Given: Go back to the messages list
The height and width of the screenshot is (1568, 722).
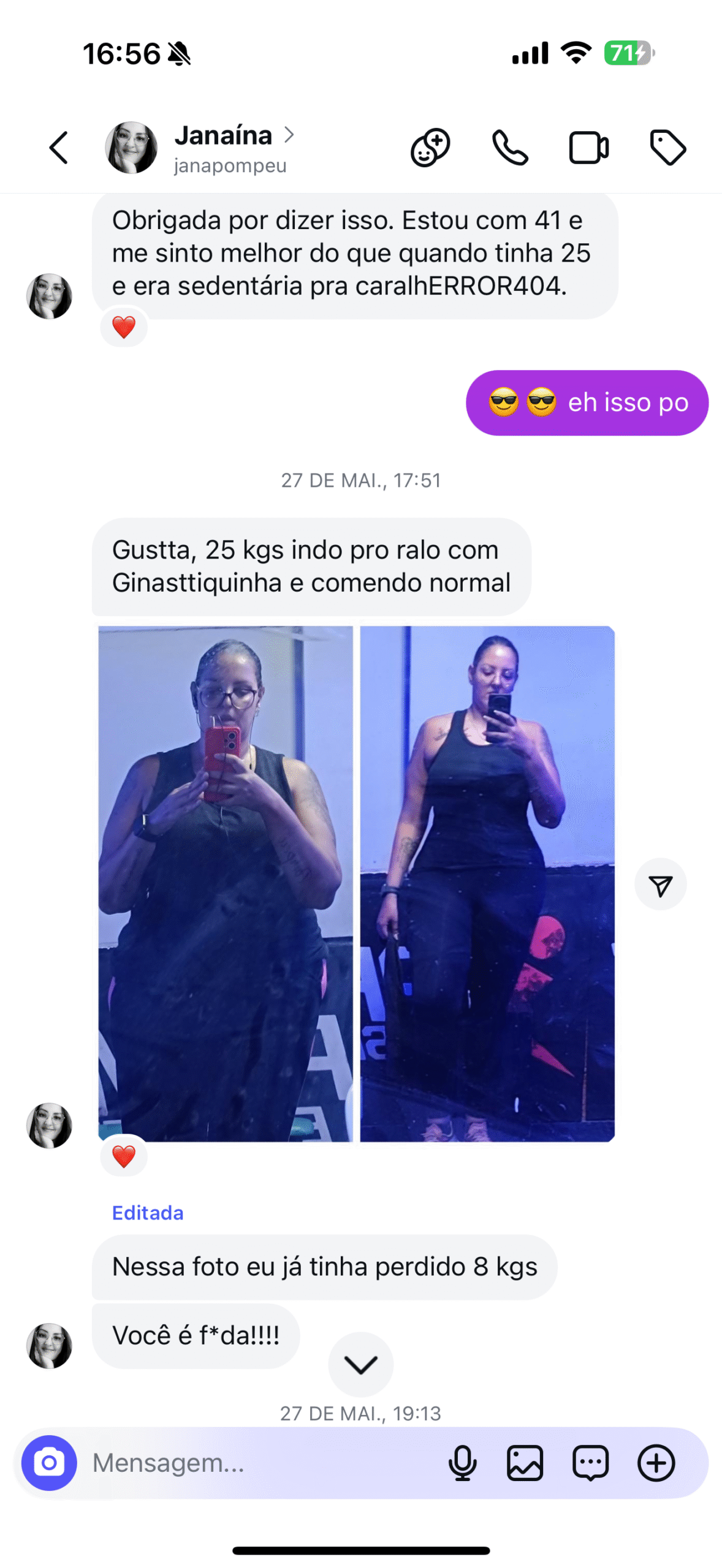Looking at the screenshot, I should (59, 148).
